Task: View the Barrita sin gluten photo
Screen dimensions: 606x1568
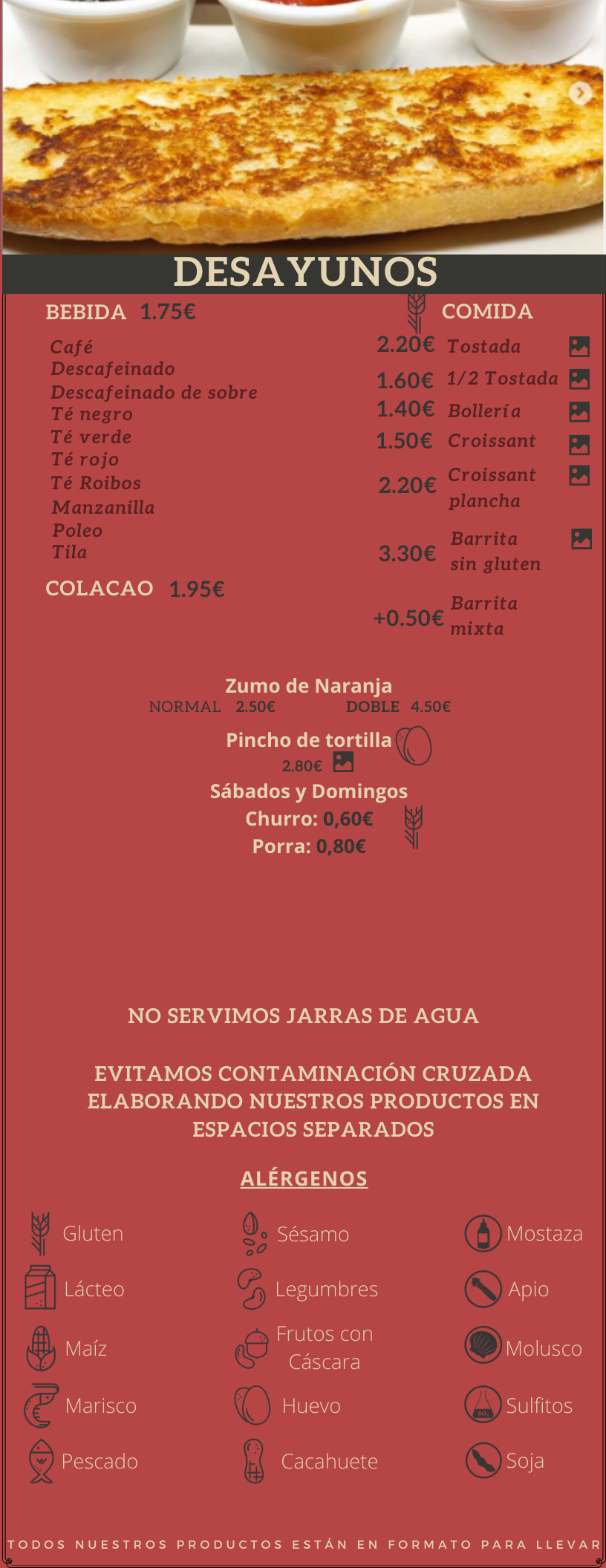Action: point(581,539)
